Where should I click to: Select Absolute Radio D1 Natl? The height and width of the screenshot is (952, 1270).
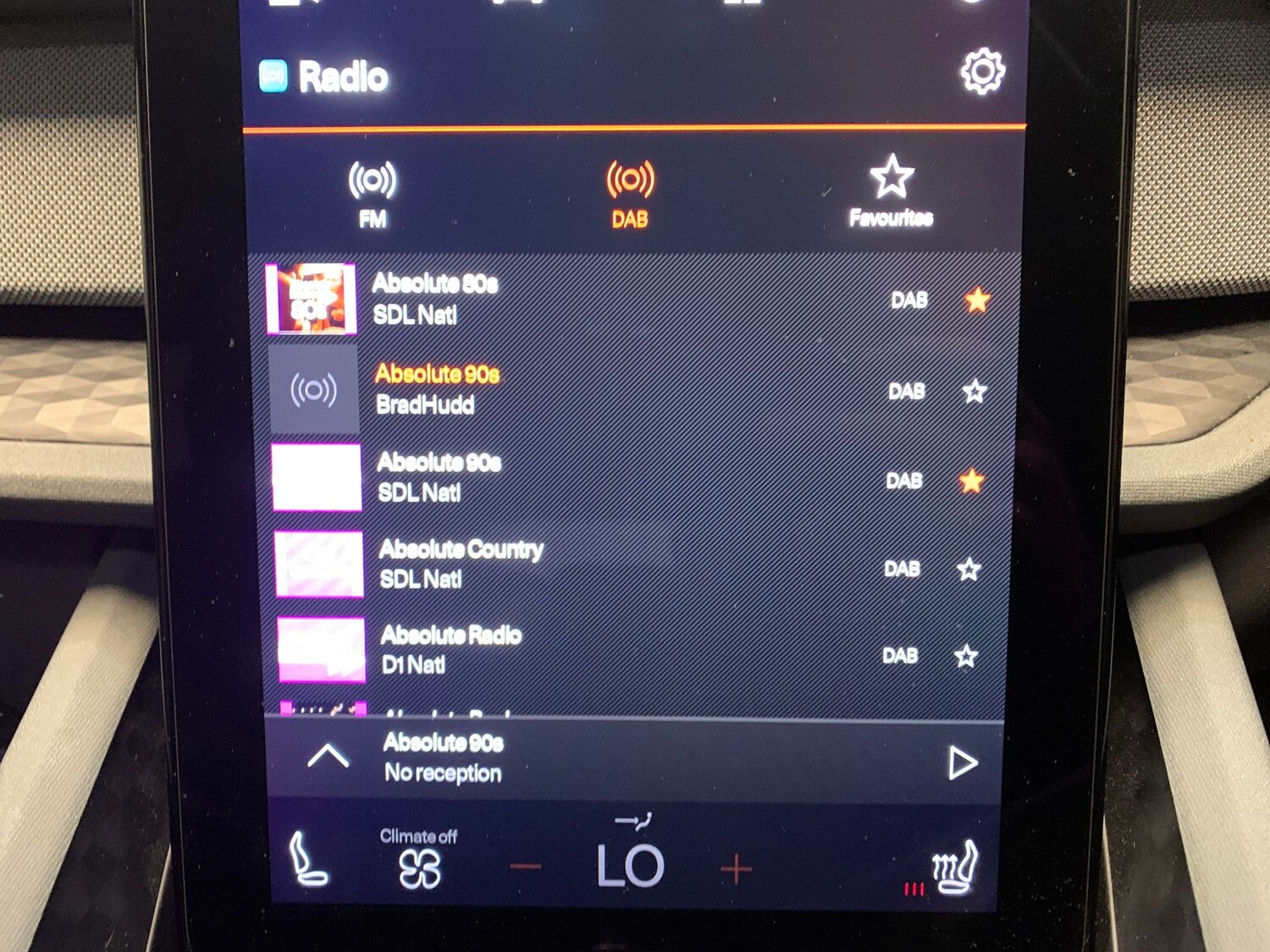pos(508,650)
